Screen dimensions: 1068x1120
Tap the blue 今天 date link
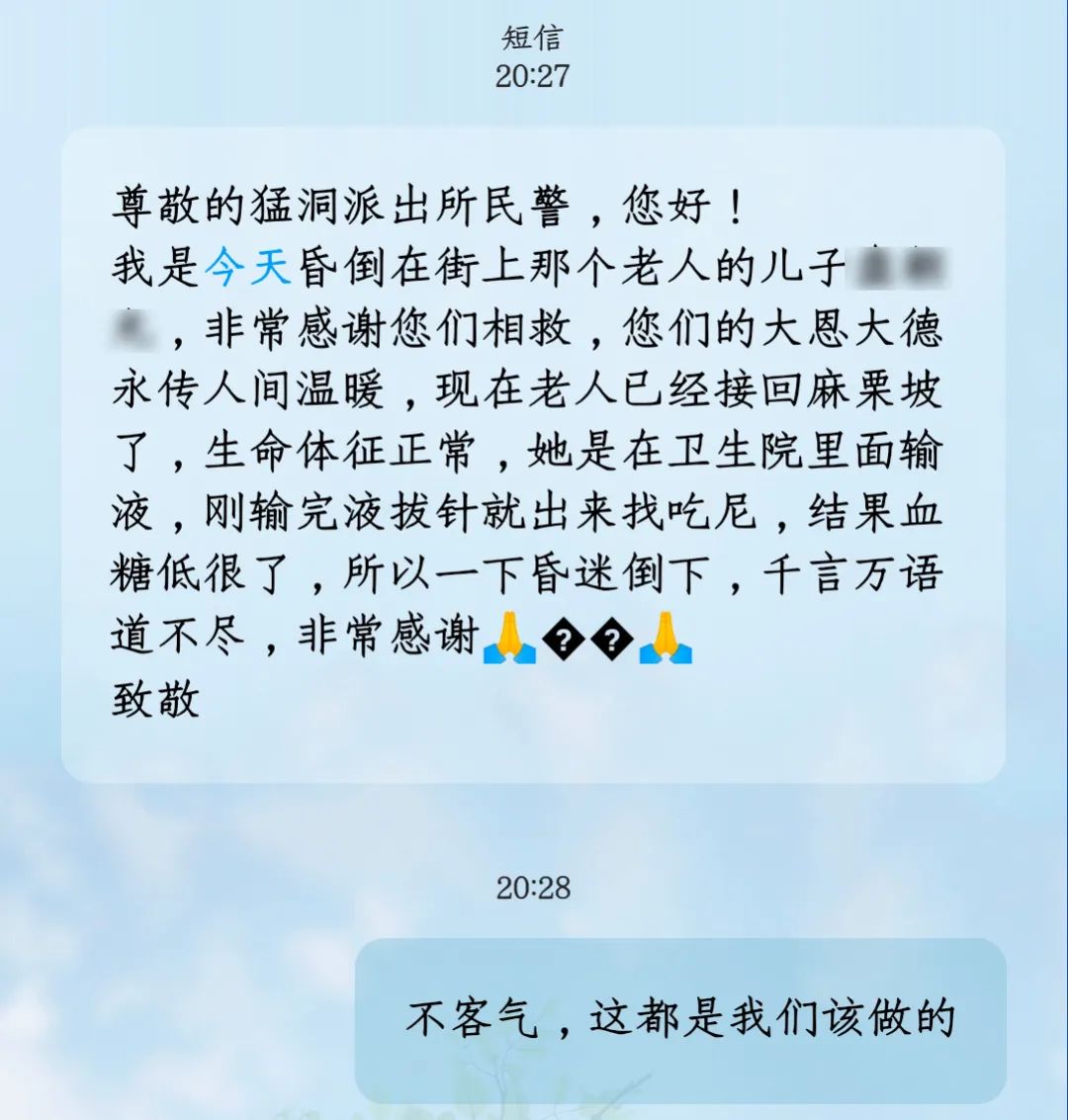click(x=247, y=269)
